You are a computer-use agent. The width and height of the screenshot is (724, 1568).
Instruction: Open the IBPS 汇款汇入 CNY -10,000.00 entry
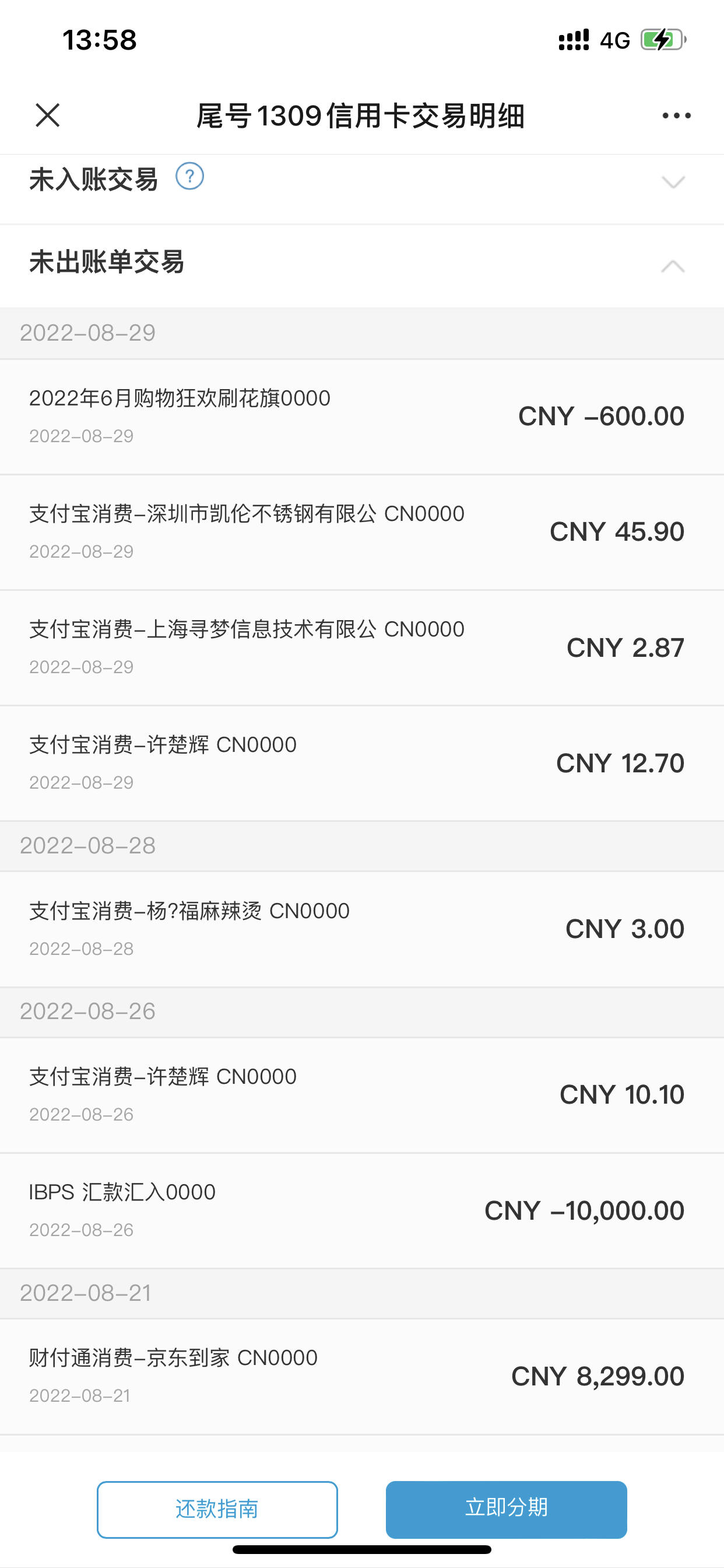coord(362,1212)
